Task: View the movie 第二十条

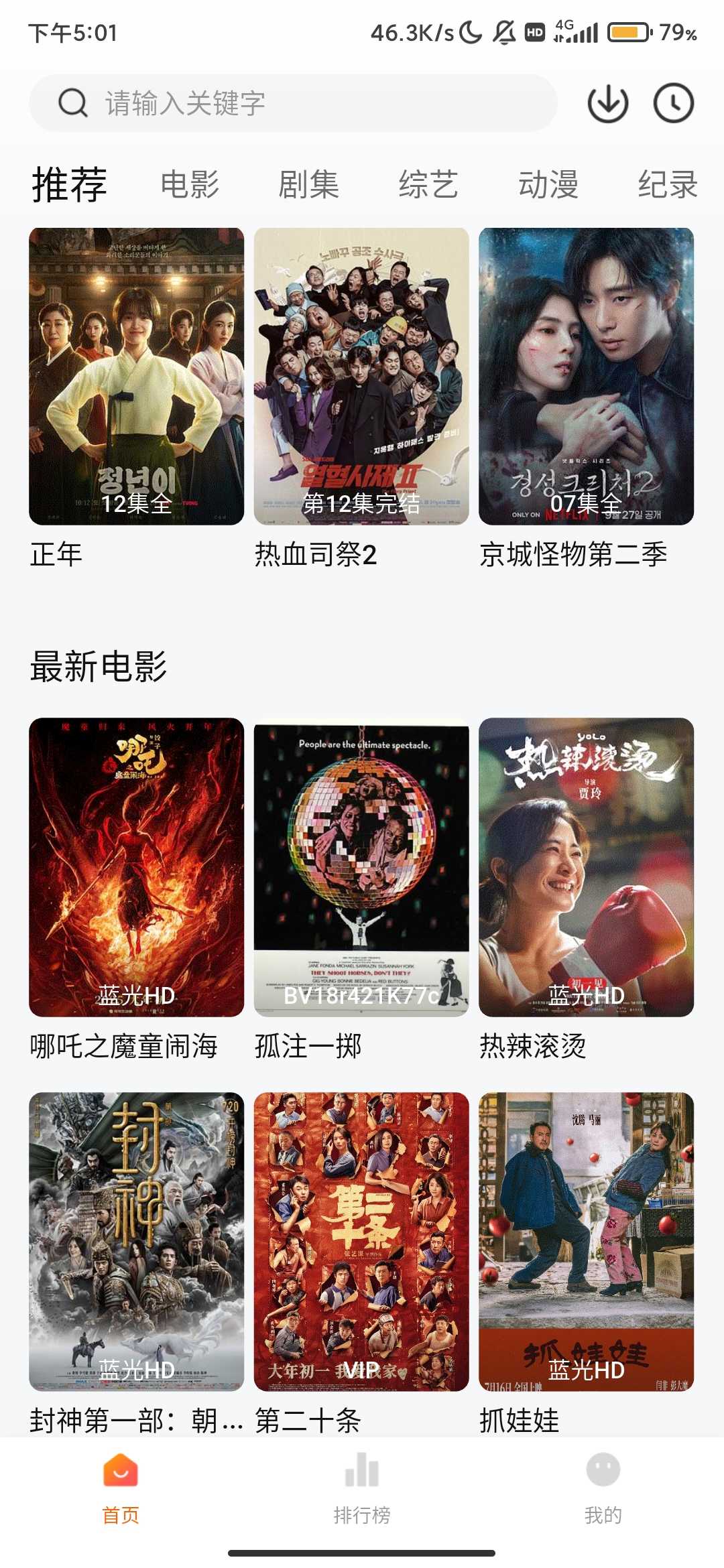Action: pyautogui.click(x=361, y=1241)
